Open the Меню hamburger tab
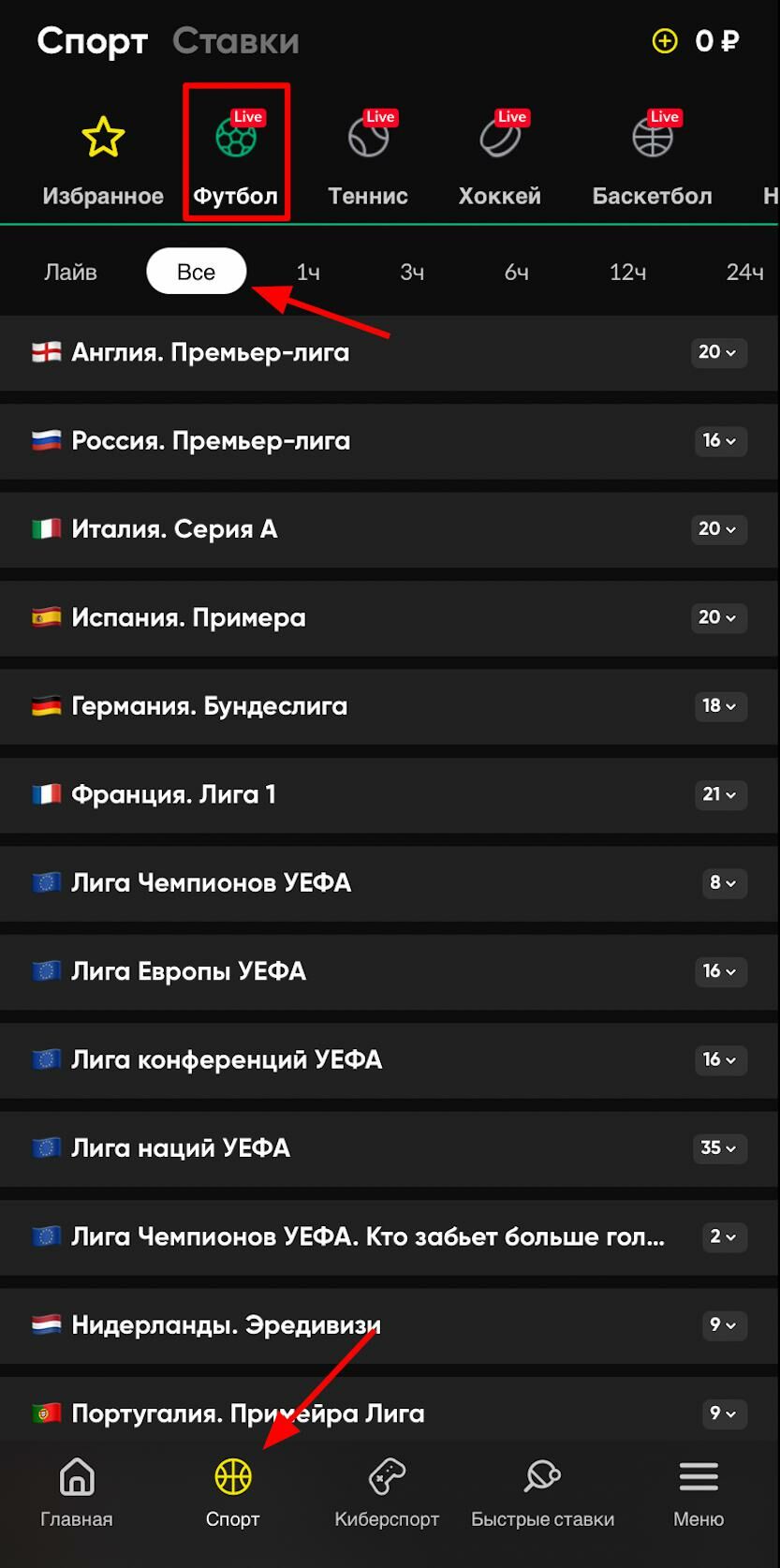780x1568 pixels. click(x=699, y=1493)
